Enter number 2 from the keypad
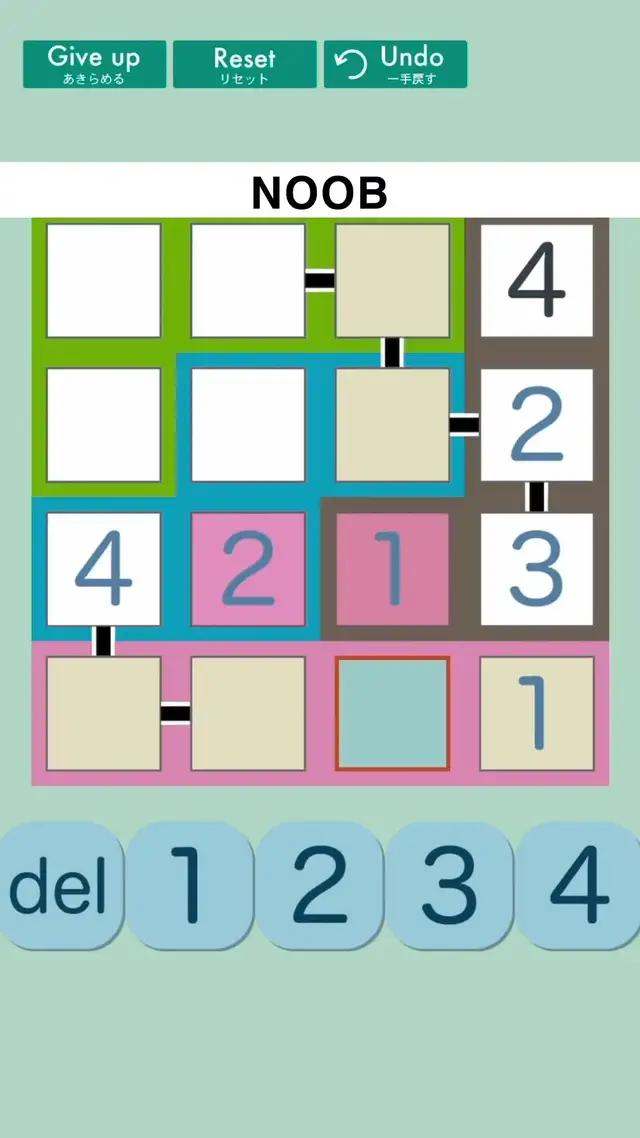640x1138 pixels. [320, 885]
